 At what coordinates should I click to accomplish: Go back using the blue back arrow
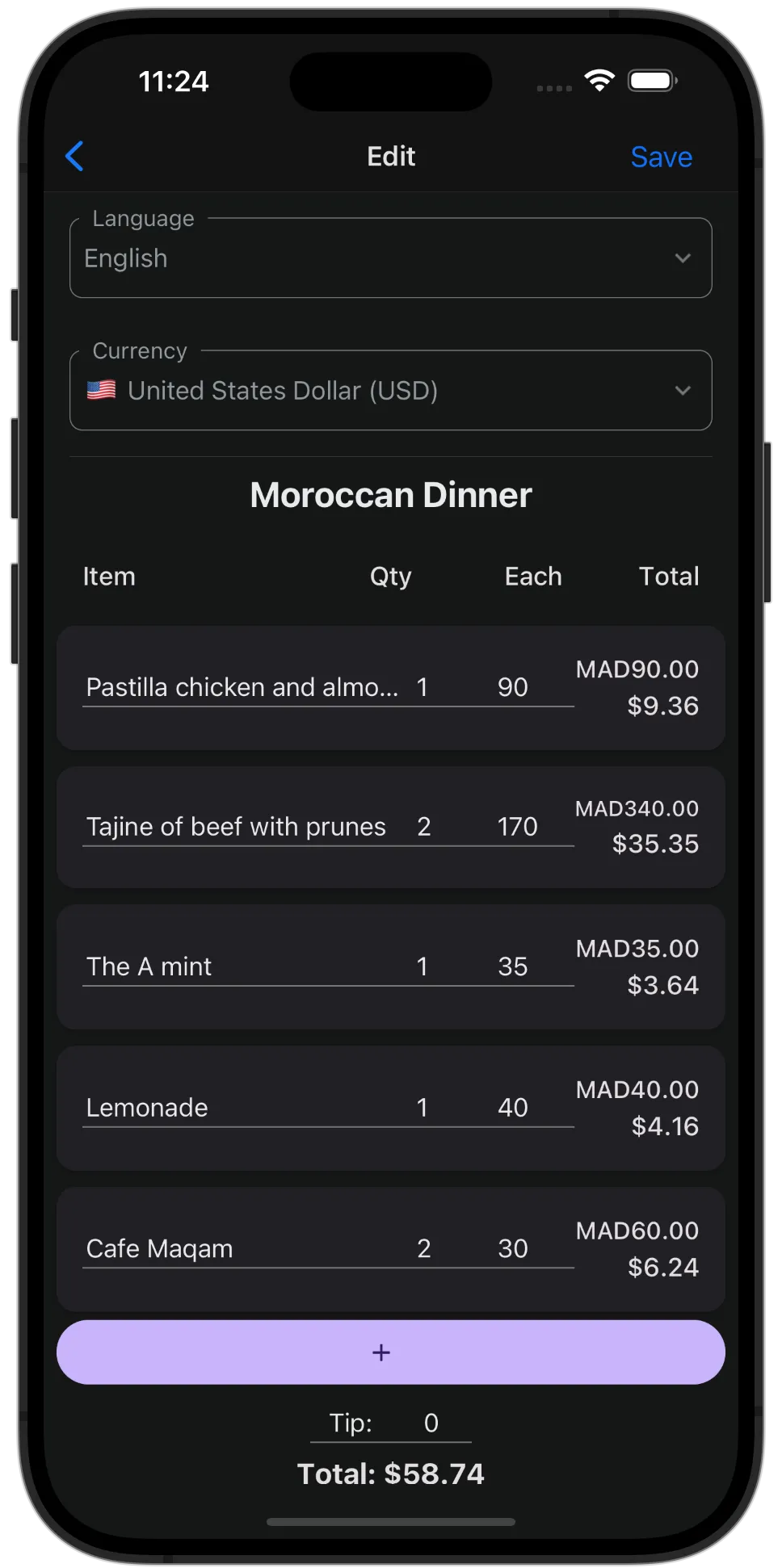tap(74, 157)
